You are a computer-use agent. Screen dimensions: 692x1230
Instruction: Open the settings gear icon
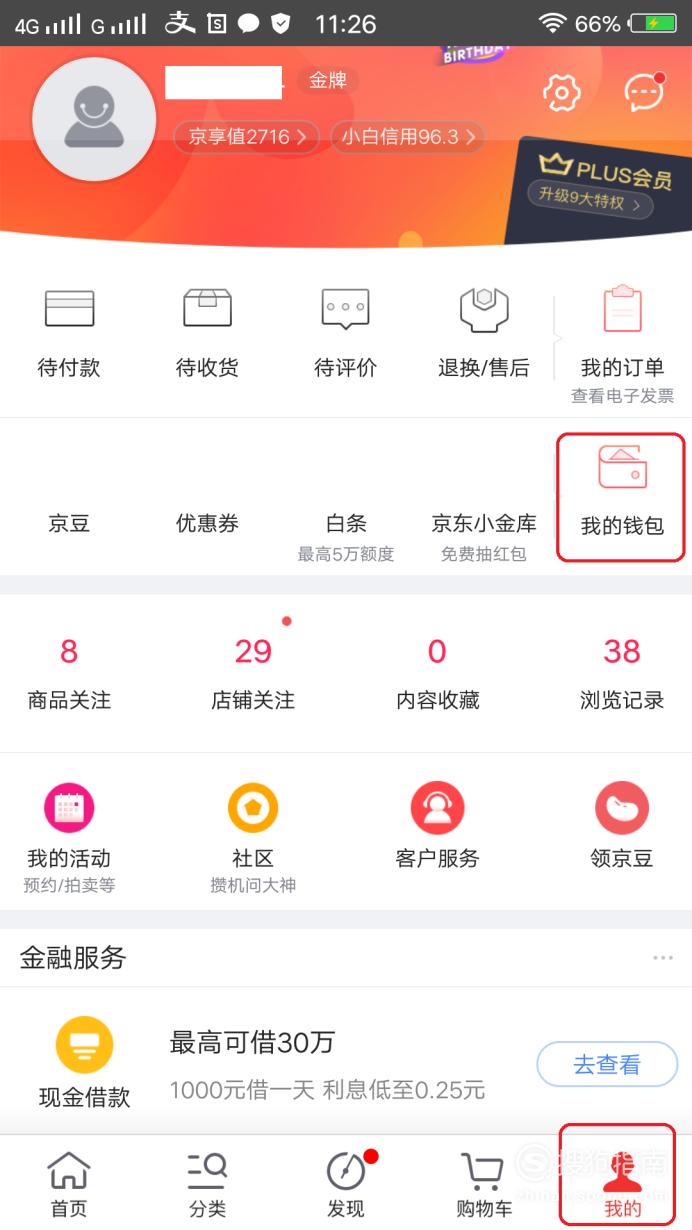(x=562, y=93)
